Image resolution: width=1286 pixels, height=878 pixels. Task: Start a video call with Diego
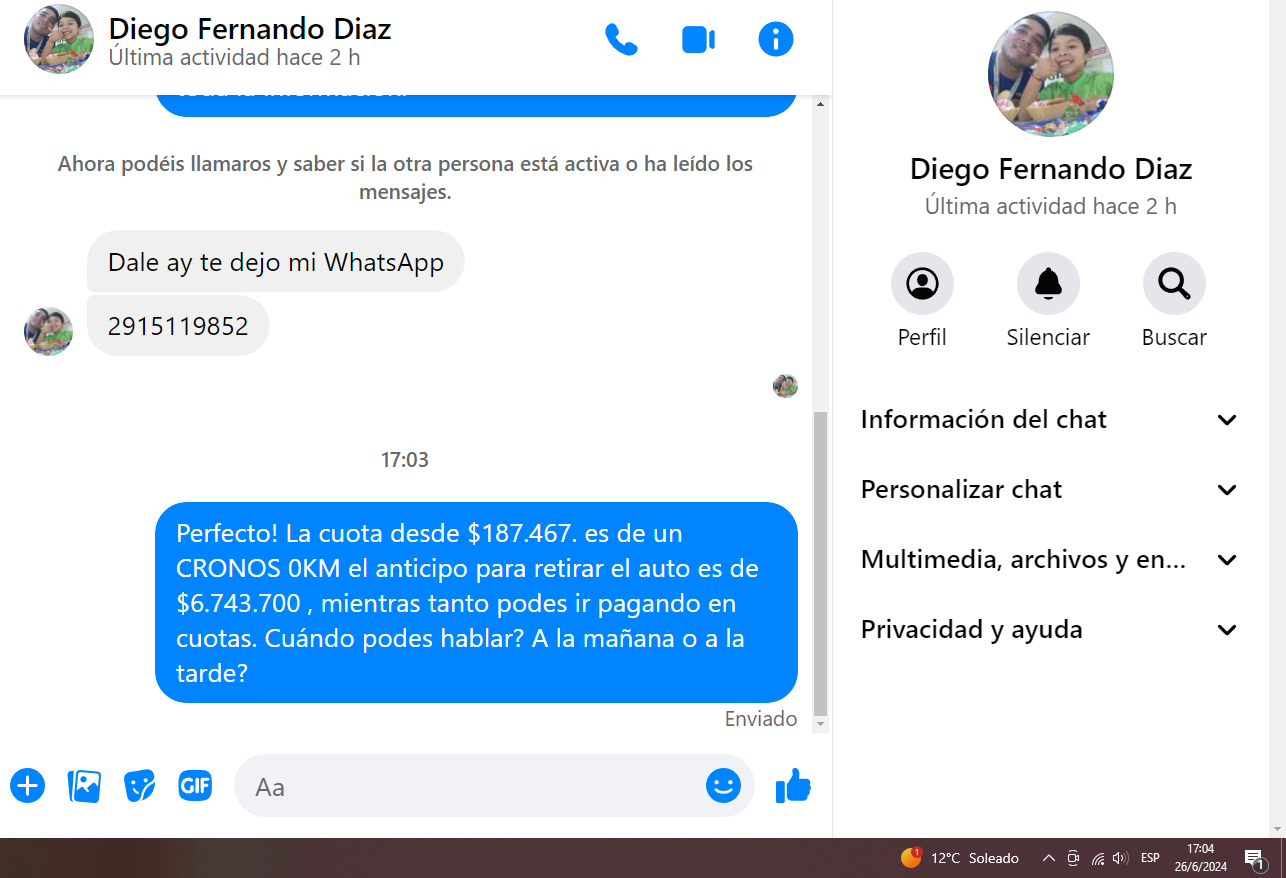pyautogui.click(x=698, y=40)
